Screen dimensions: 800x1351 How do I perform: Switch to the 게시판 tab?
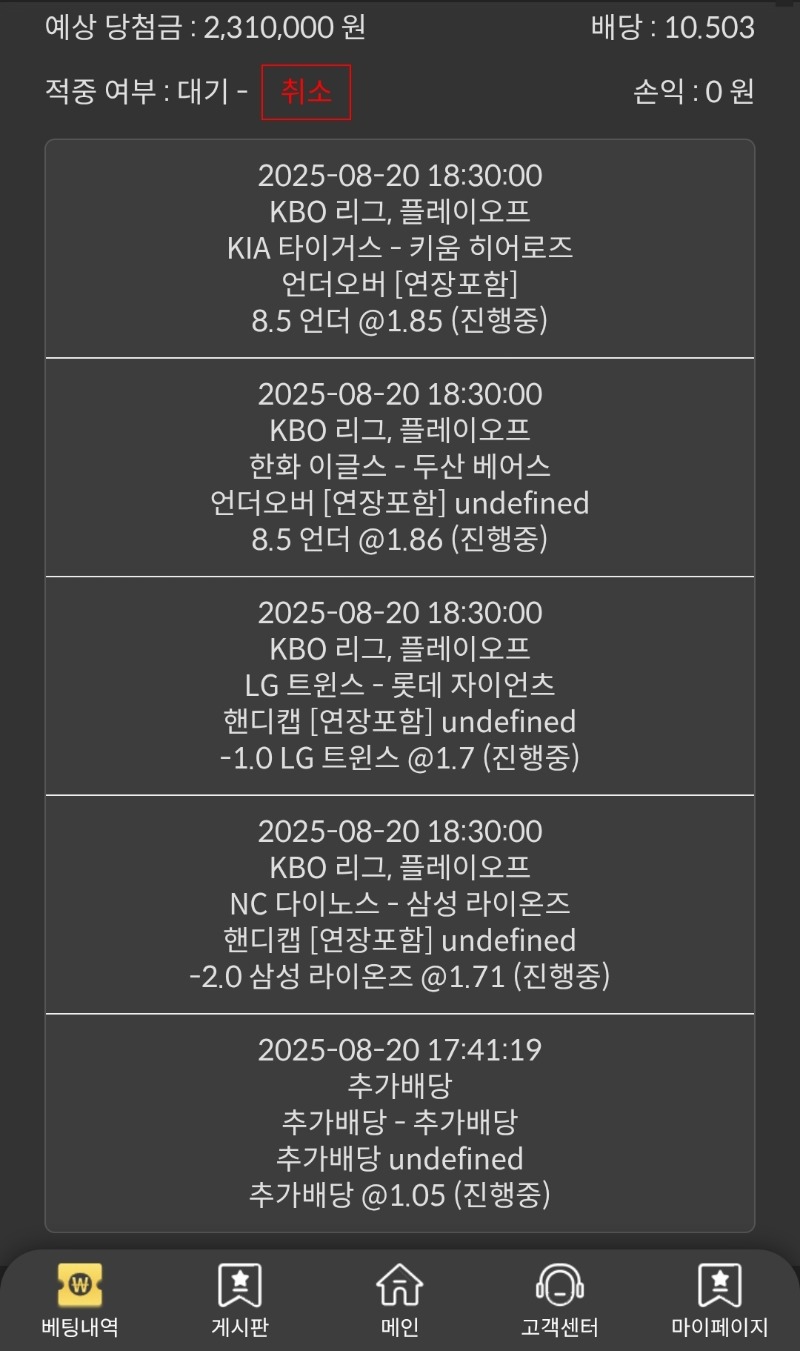pyautogui.click(x=240, y=1300)
